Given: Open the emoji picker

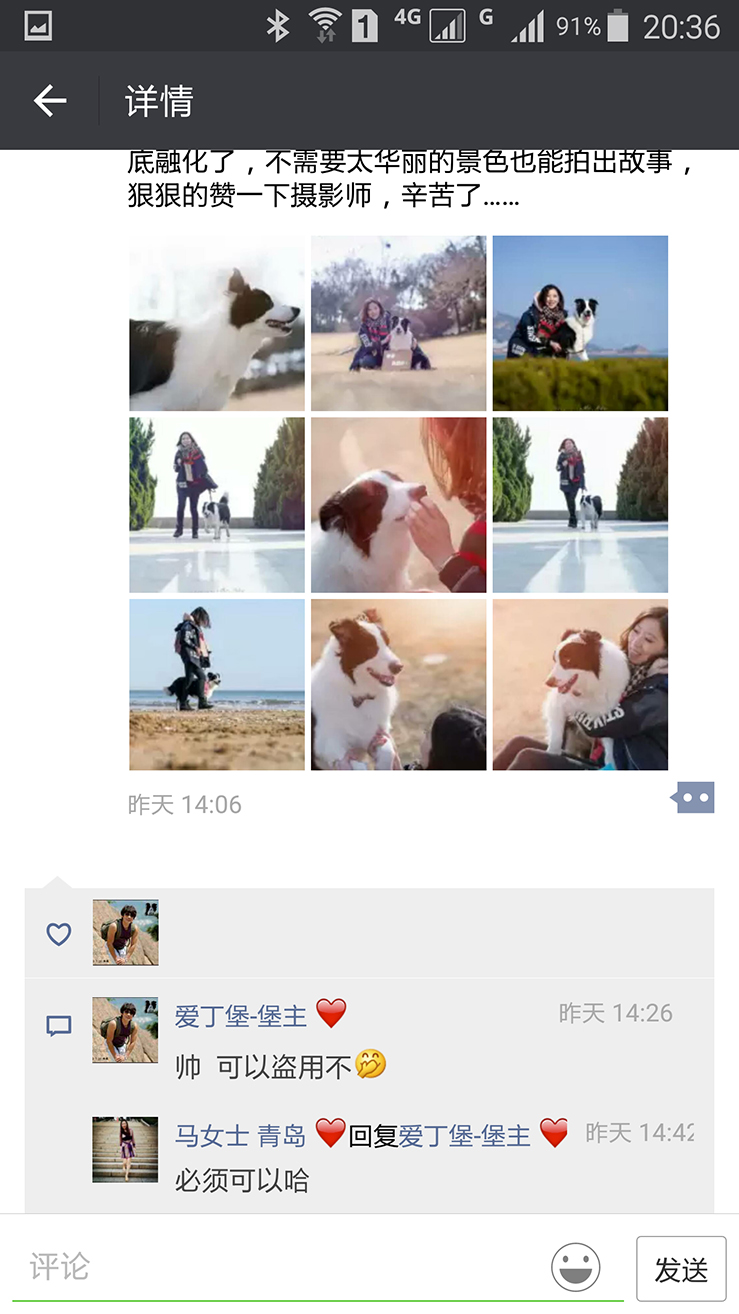Looking at the screenshot, I should tap(576, 1267).
